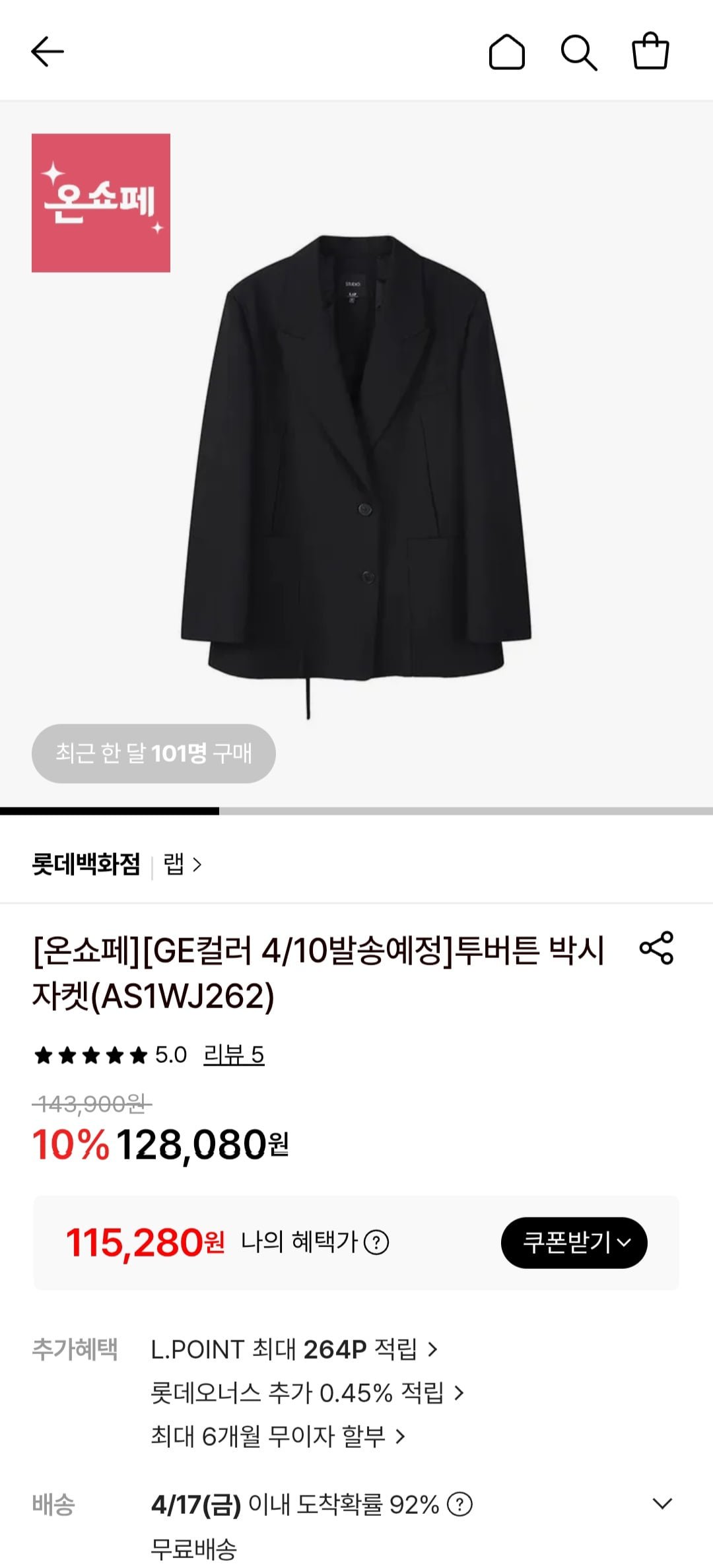Open 최대 6개월 무이자 할부 details
Image resolution: width=713 pixels, height=1568 pixels.
pos(277,1436)
